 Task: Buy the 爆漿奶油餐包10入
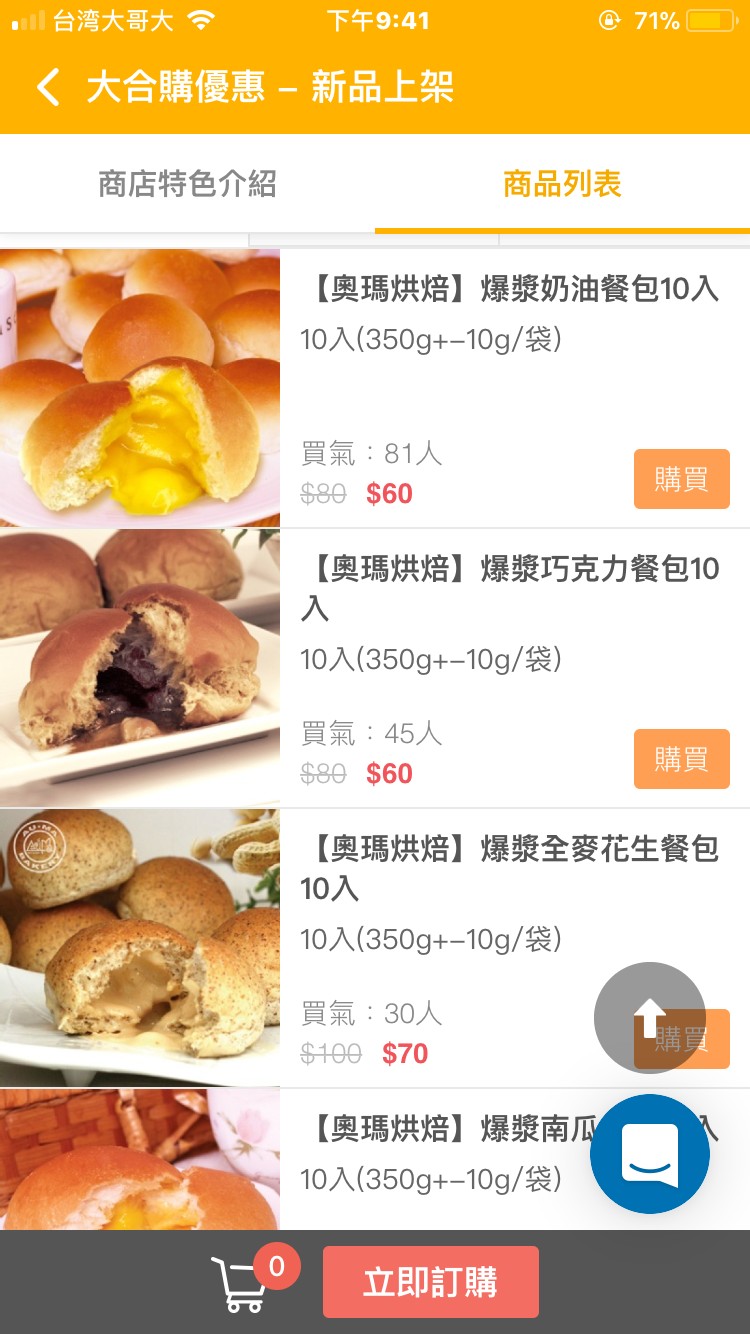(681, 480)
